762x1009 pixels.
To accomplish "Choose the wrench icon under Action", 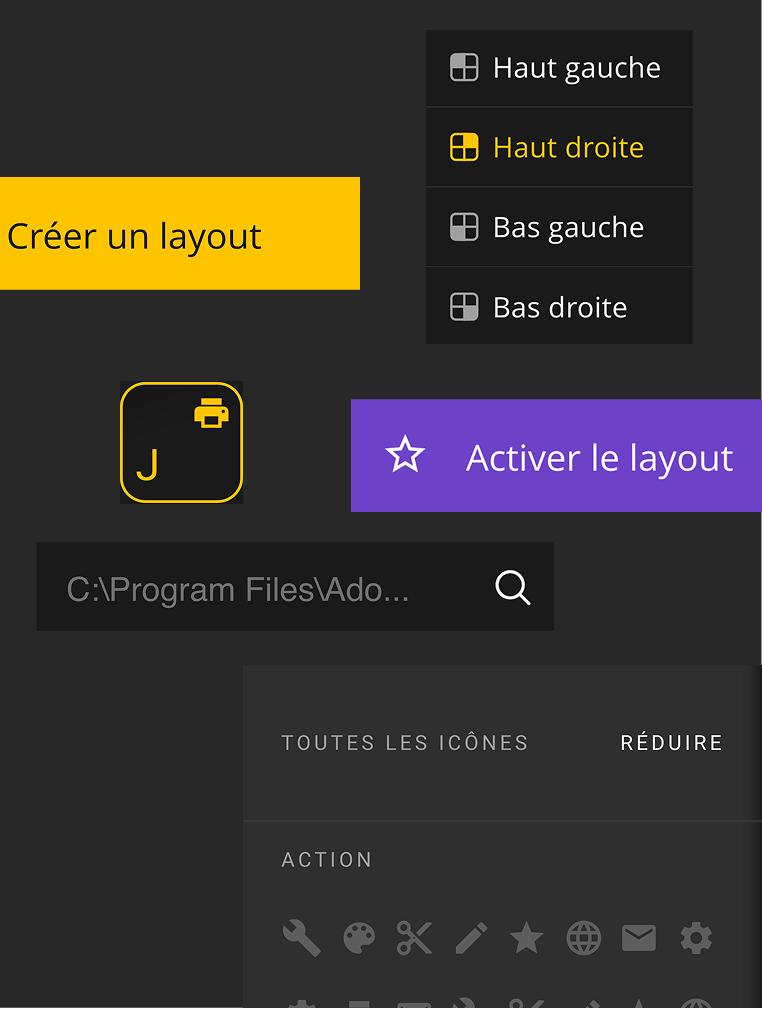I will point(301,938).
